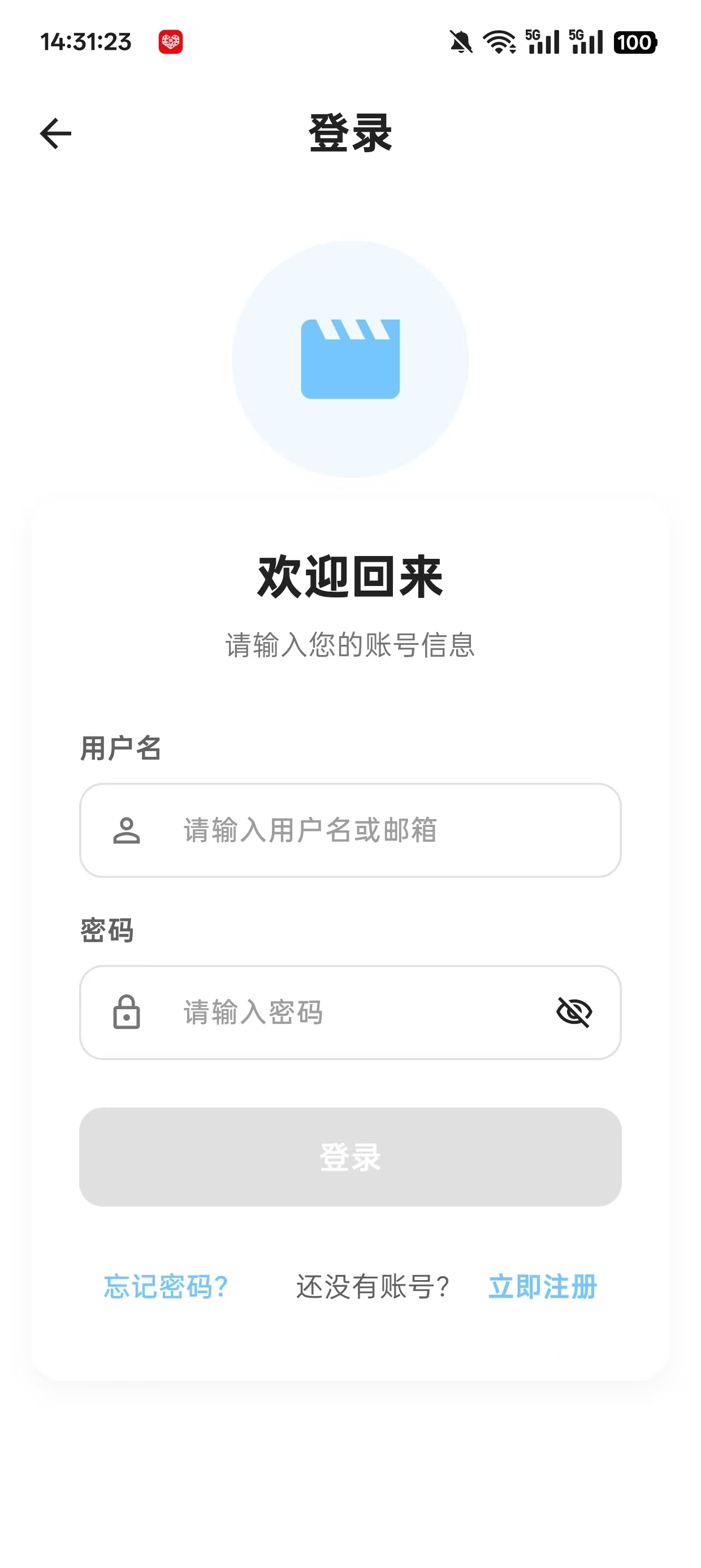Open 立即注册 to register an account
The width and height of the screenshot is (701, 1568).
coord(542,1286)
